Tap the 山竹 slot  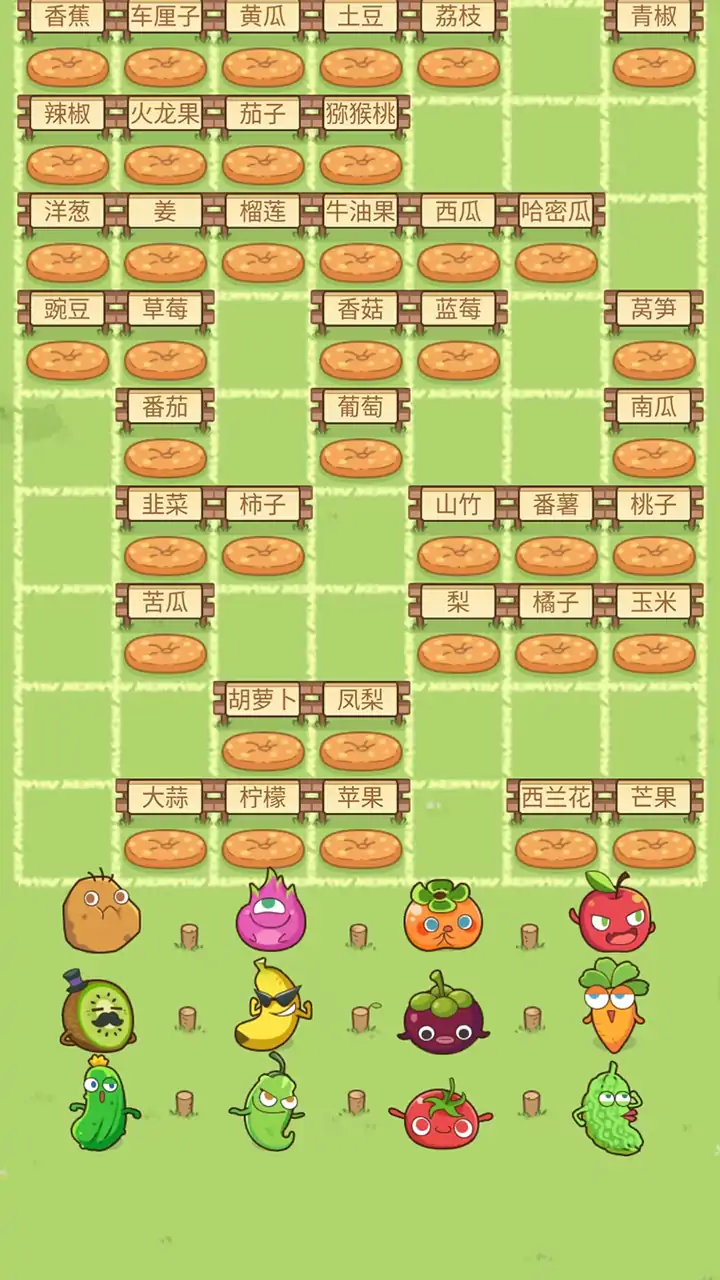coord(458,556)
